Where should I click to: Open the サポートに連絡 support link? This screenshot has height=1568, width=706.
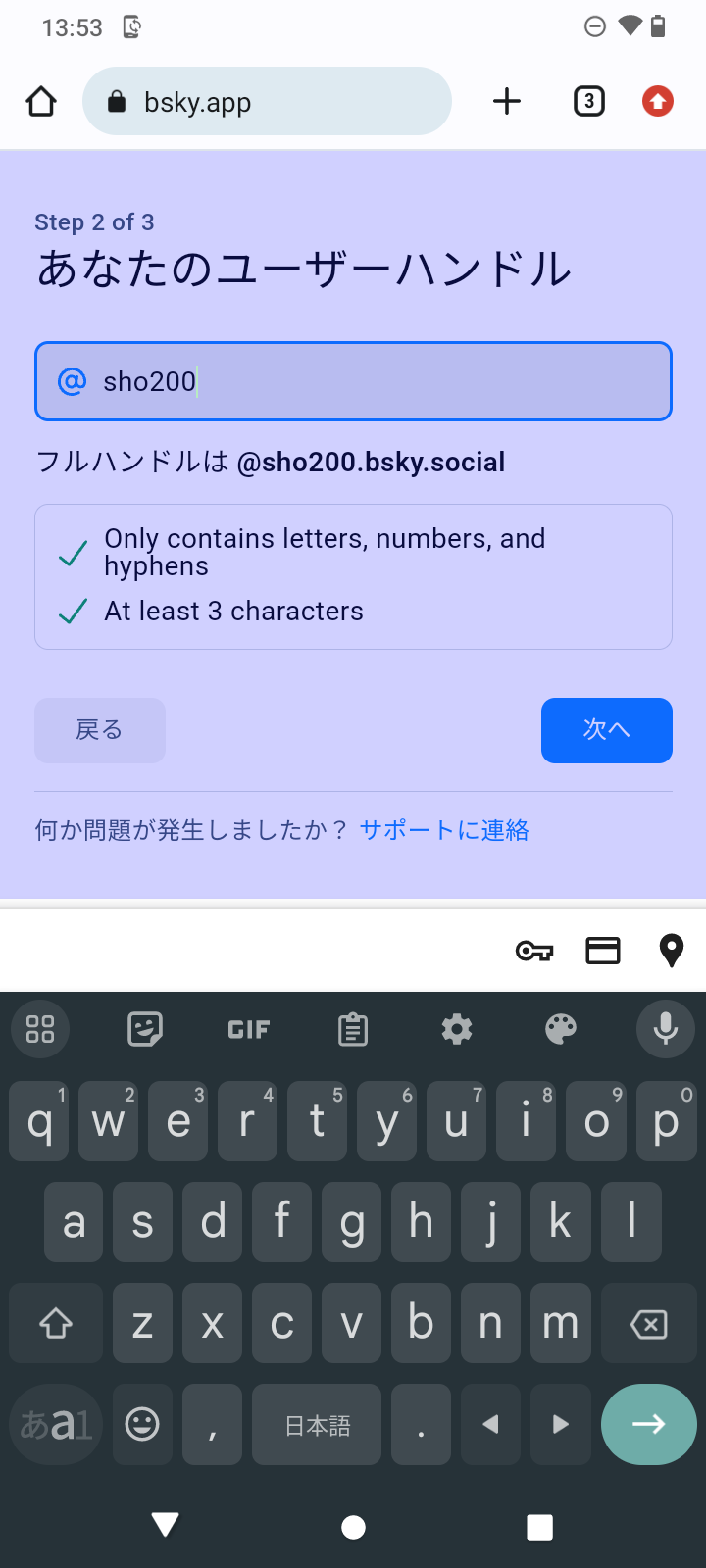click(444, 830)
